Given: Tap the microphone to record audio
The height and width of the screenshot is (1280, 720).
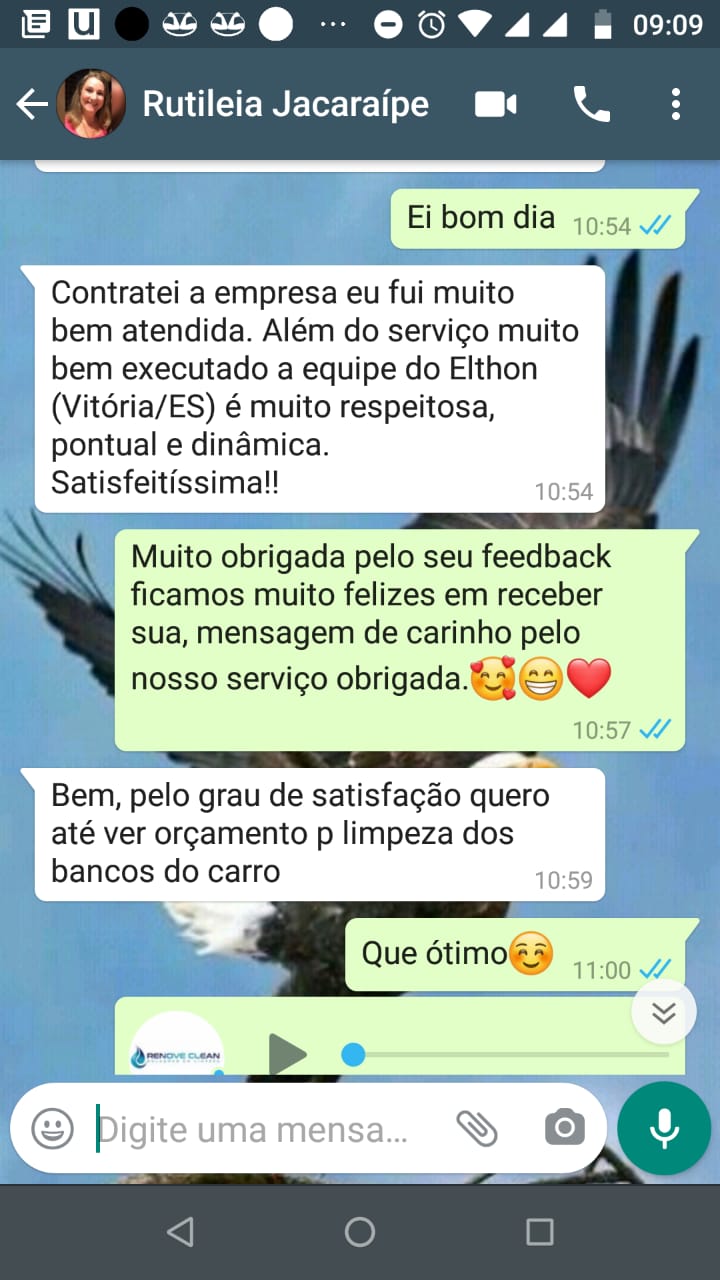Looking at the screenshot, I should (x=664, y=1129).
